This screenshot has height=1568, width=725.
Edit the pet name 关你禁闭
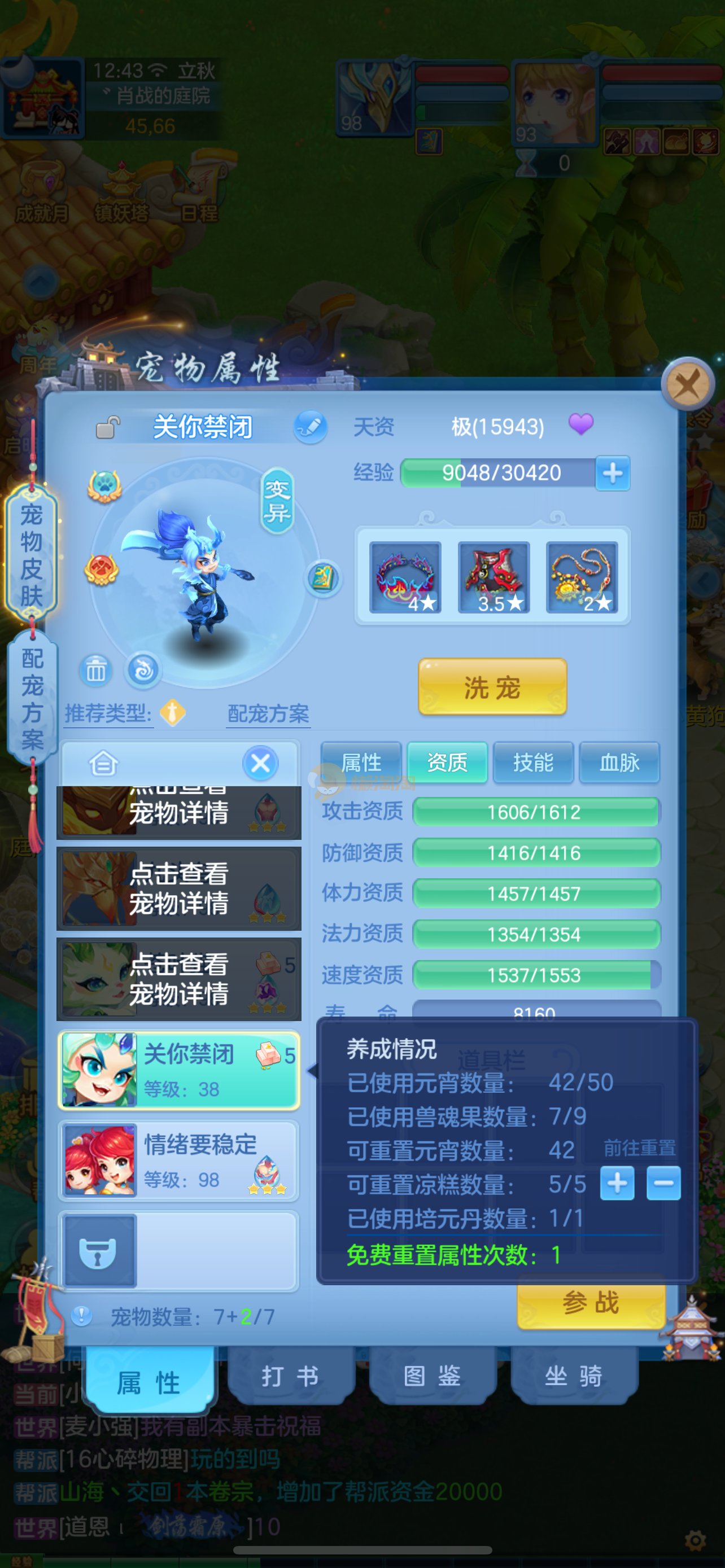pyautogui.click(x=311, y=427)
